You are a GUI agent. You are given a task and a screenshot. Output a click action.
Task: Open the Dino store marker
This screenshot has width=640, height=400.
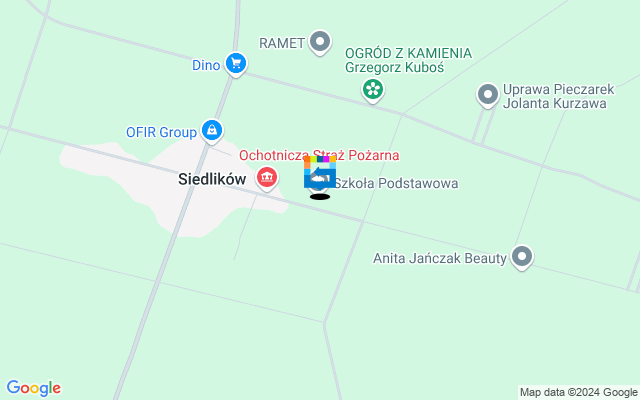(x=236, y=65)
